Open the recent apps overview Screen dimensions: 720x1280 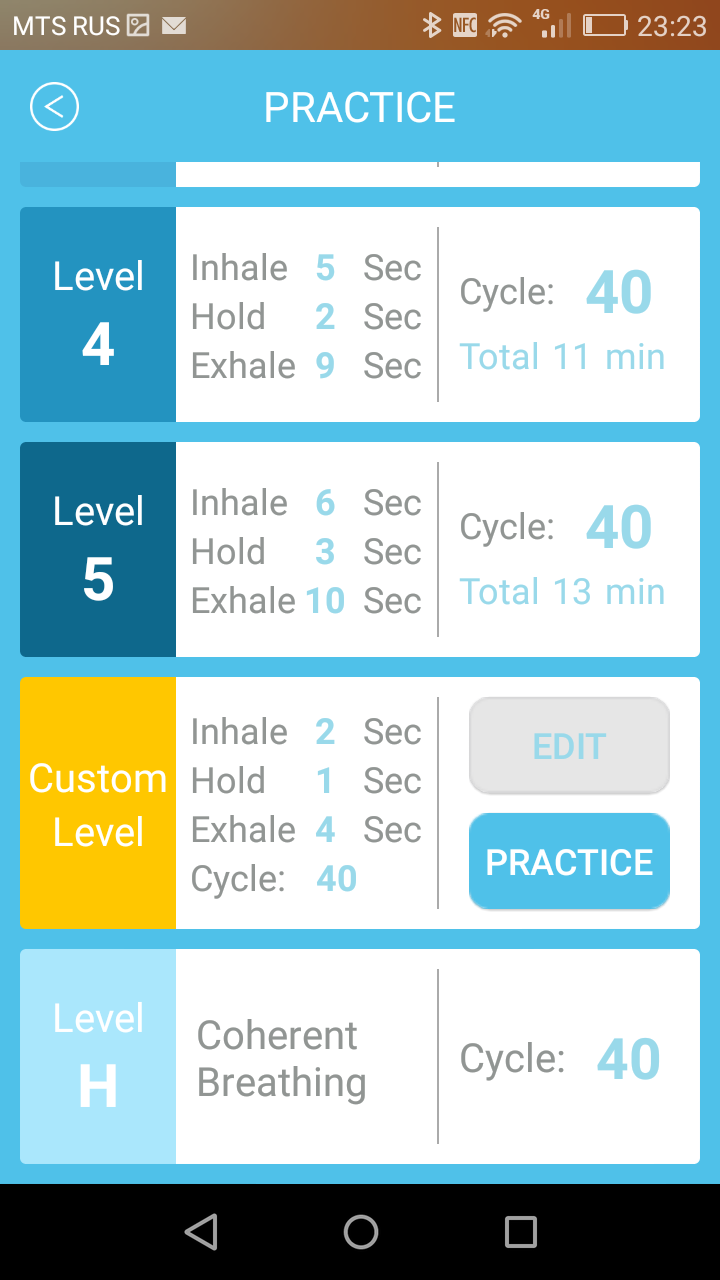pyautogui.click(x=520, y=1232)
